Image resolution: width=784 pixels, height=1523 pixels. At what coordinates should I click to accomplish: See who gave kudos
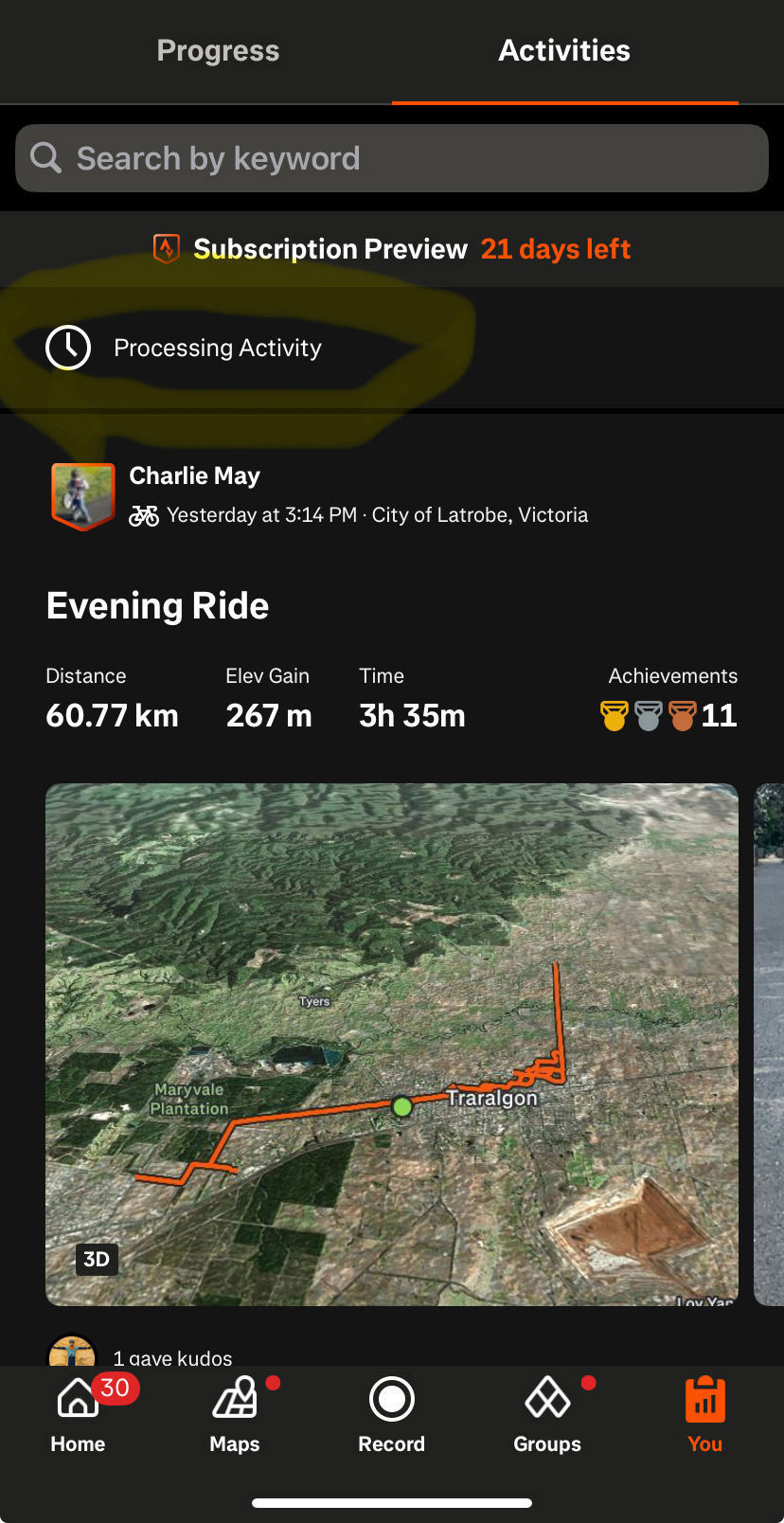(172, 1357)
